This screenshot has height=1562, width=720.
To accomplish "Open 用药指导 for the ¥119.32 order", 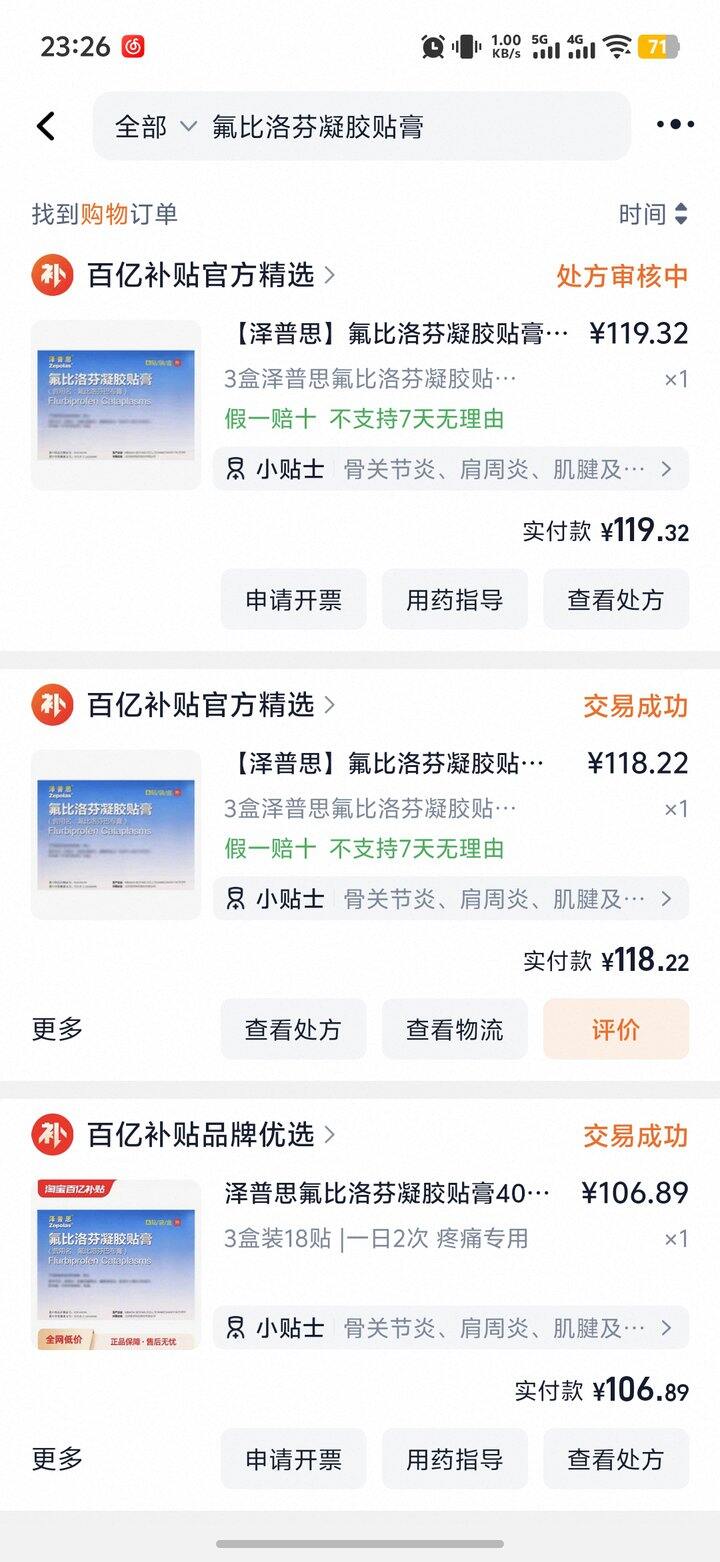I will tap(454, 600).
